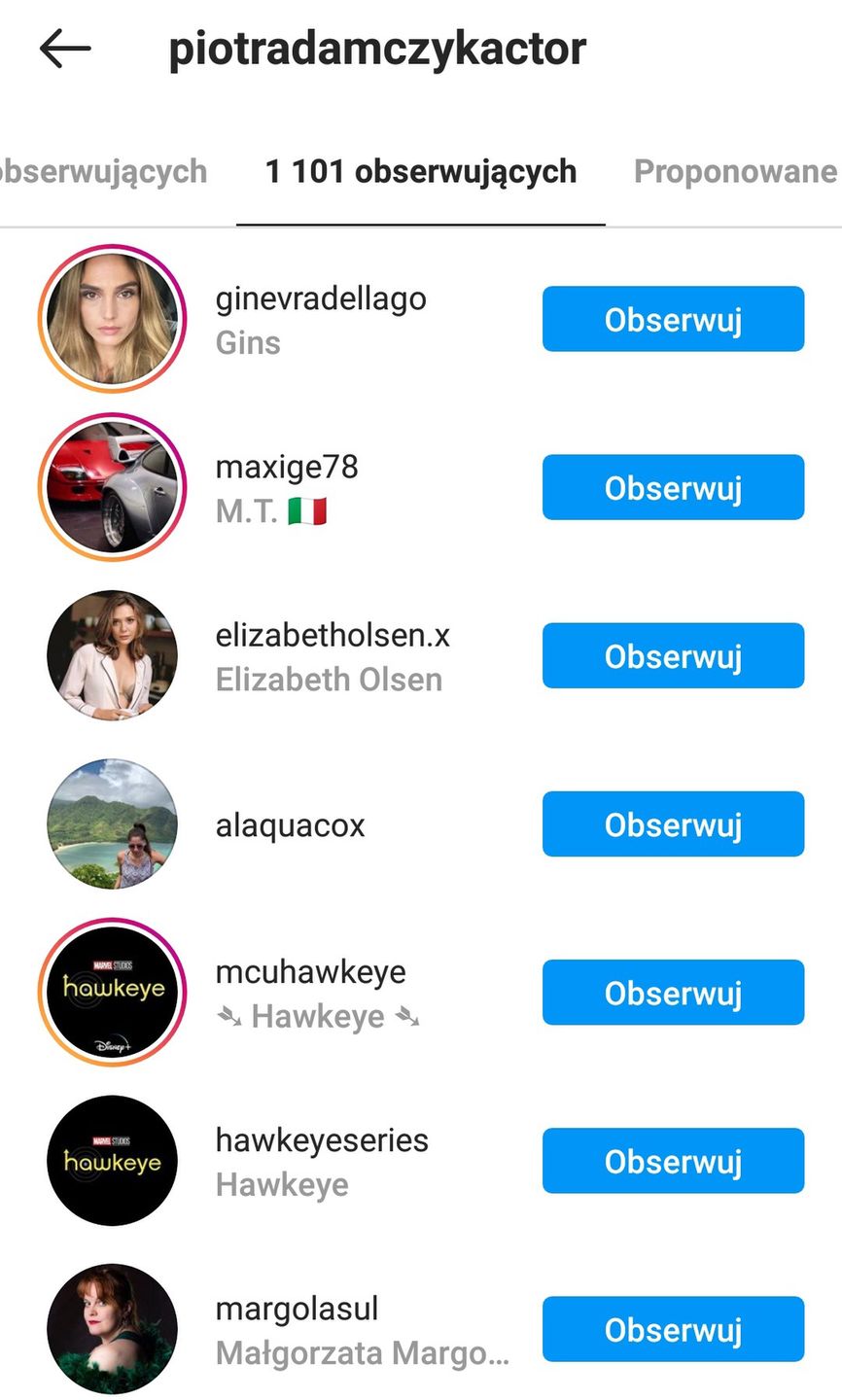Click margolasul's profile photo

(112, 1328)
